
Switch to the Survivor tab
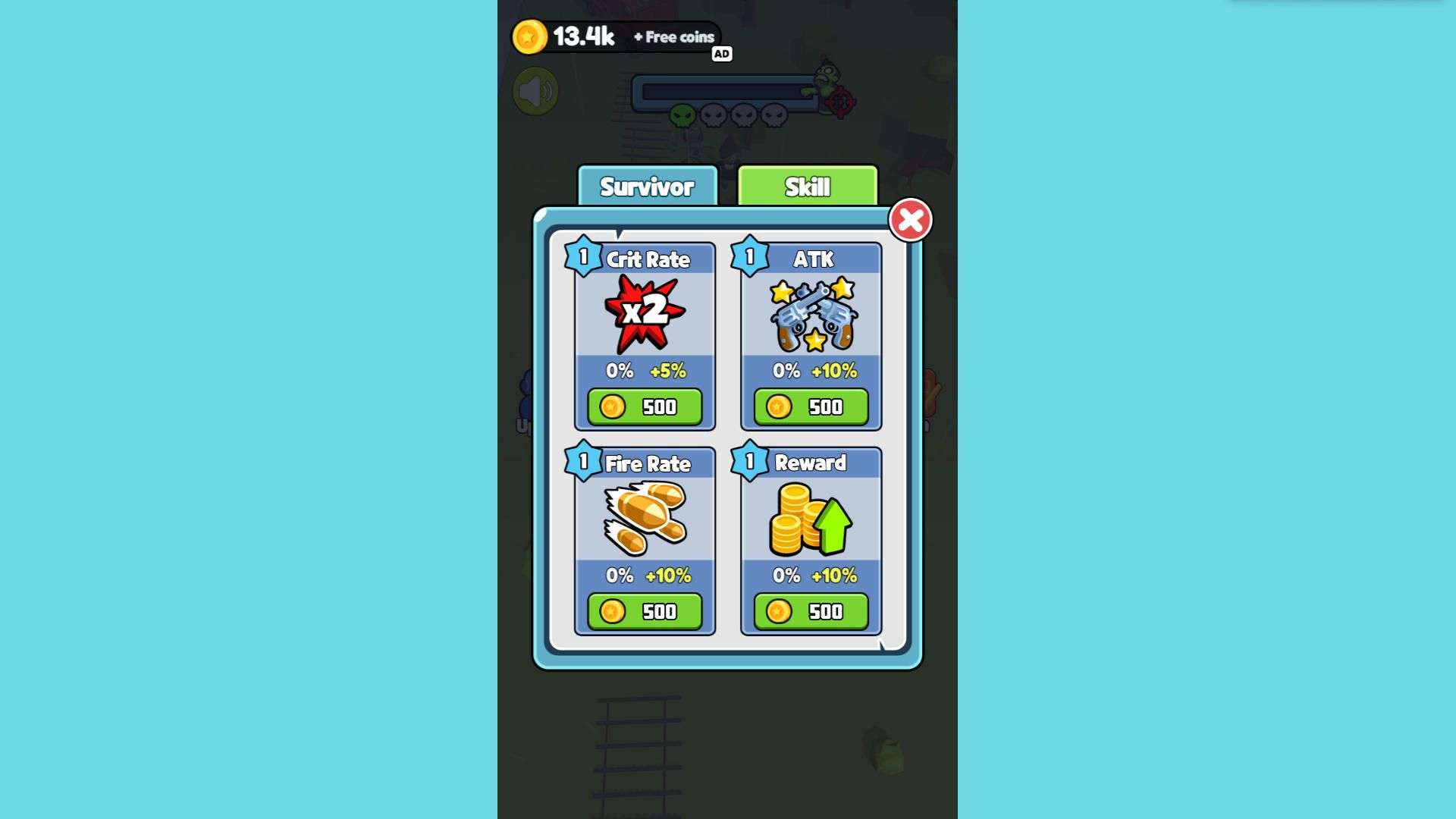point(647,187)
